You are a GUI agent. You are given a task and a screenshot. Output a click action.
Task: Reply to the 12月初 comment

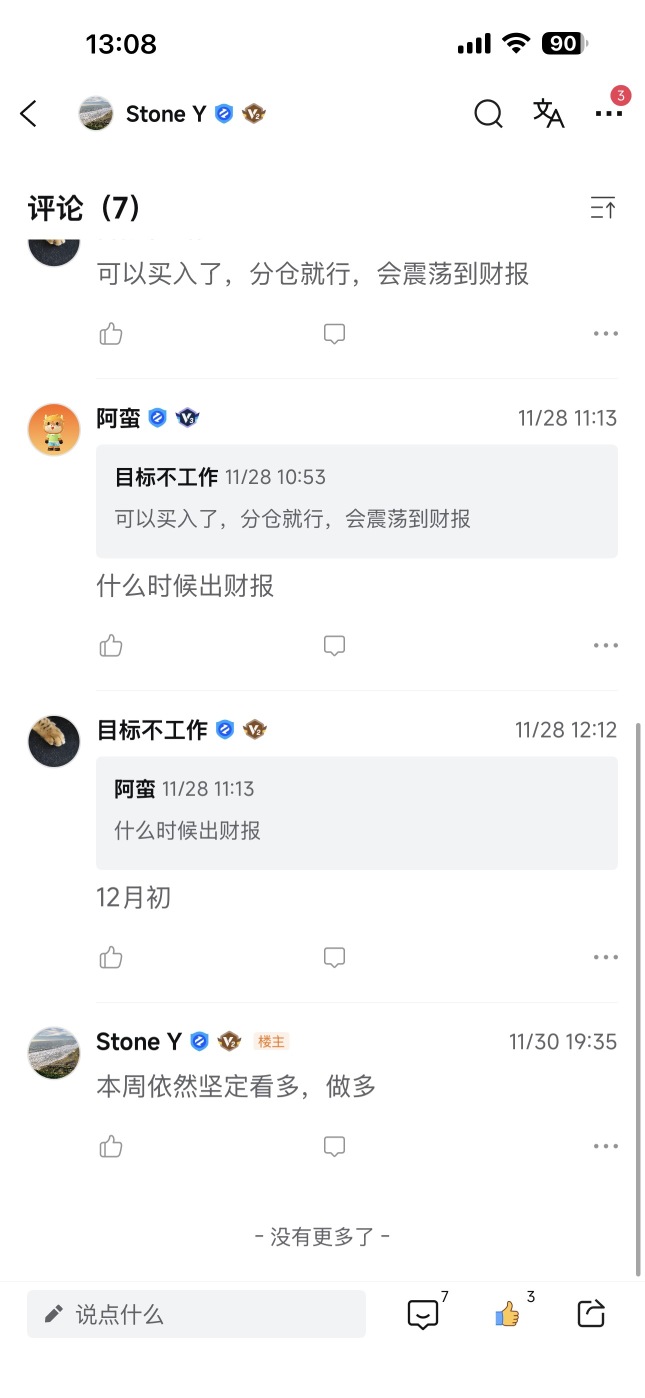point(335,958)
